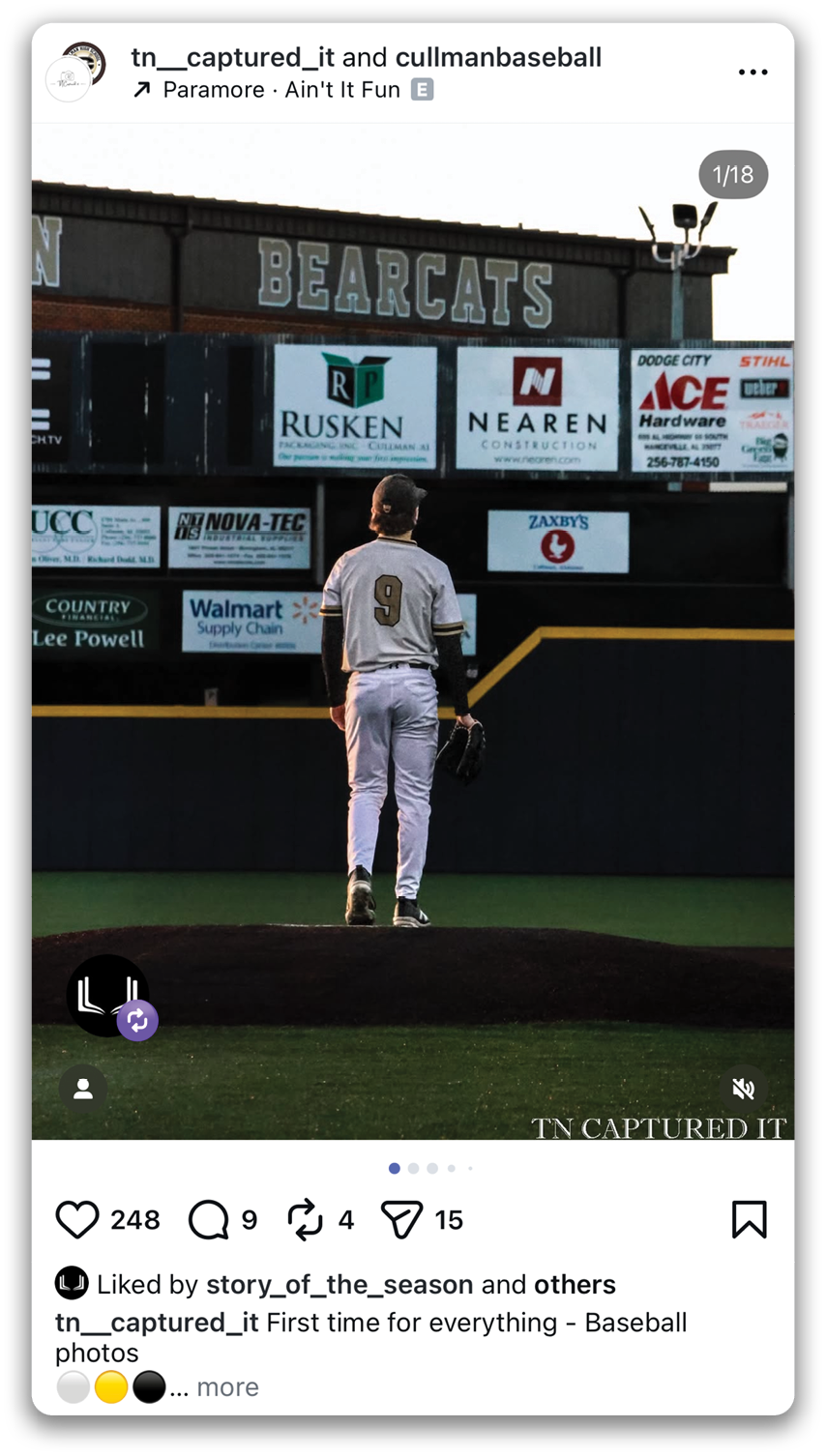826x1456 pixels.
Task: Unmute the post's audio
Action: [743, 1090]
